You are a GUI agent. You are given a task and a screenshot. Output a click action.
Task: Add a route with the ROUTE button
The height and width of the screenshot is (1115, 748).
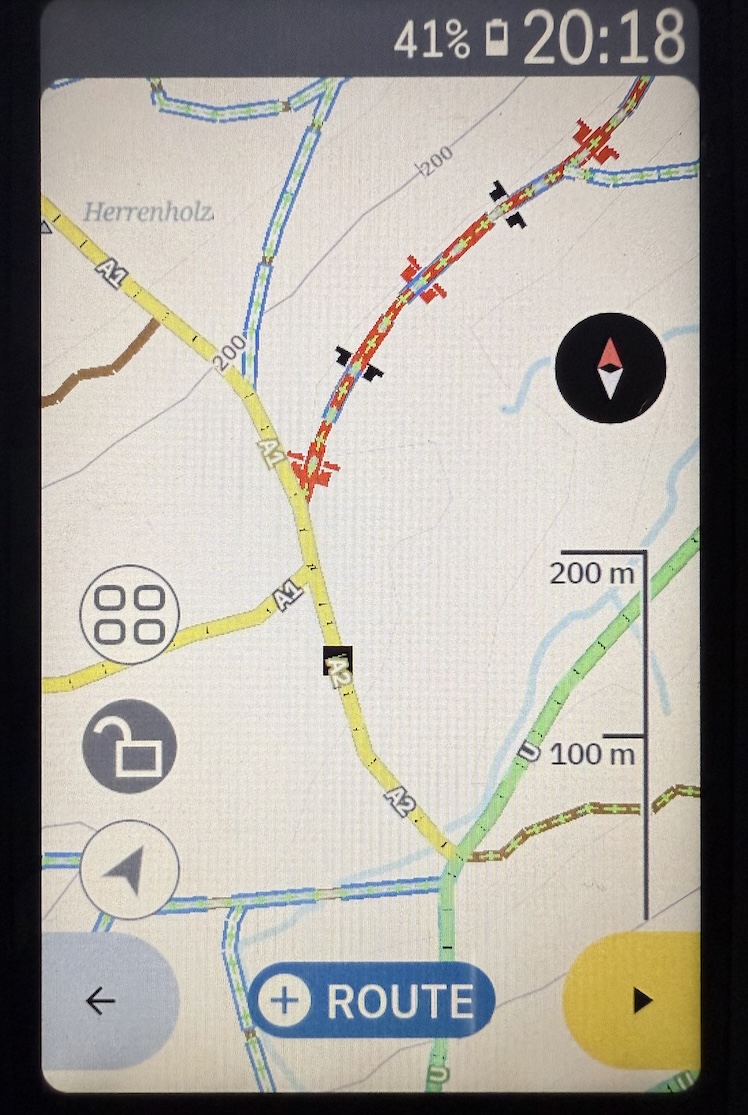[372, 1001]
